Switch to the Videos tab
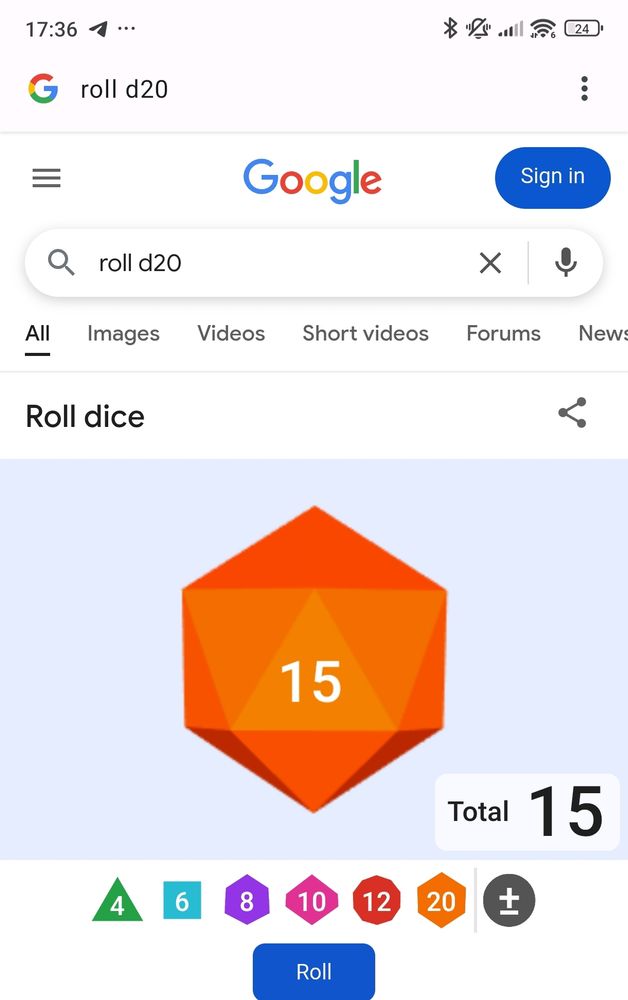Viewport: 628px width, 1000px height. [x=231, y=334]
